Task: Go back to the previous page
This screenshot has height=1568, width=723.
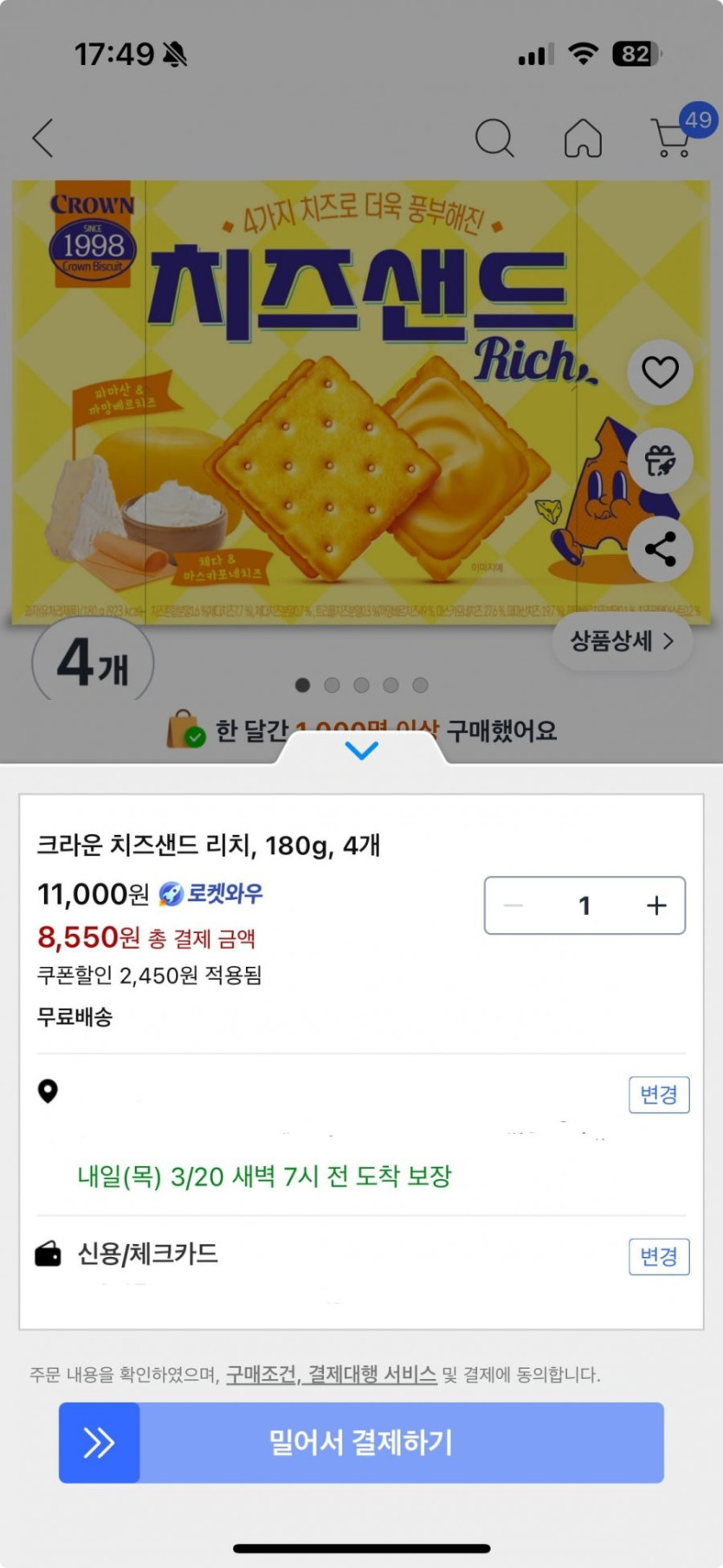Action: [x=43, y=138]
